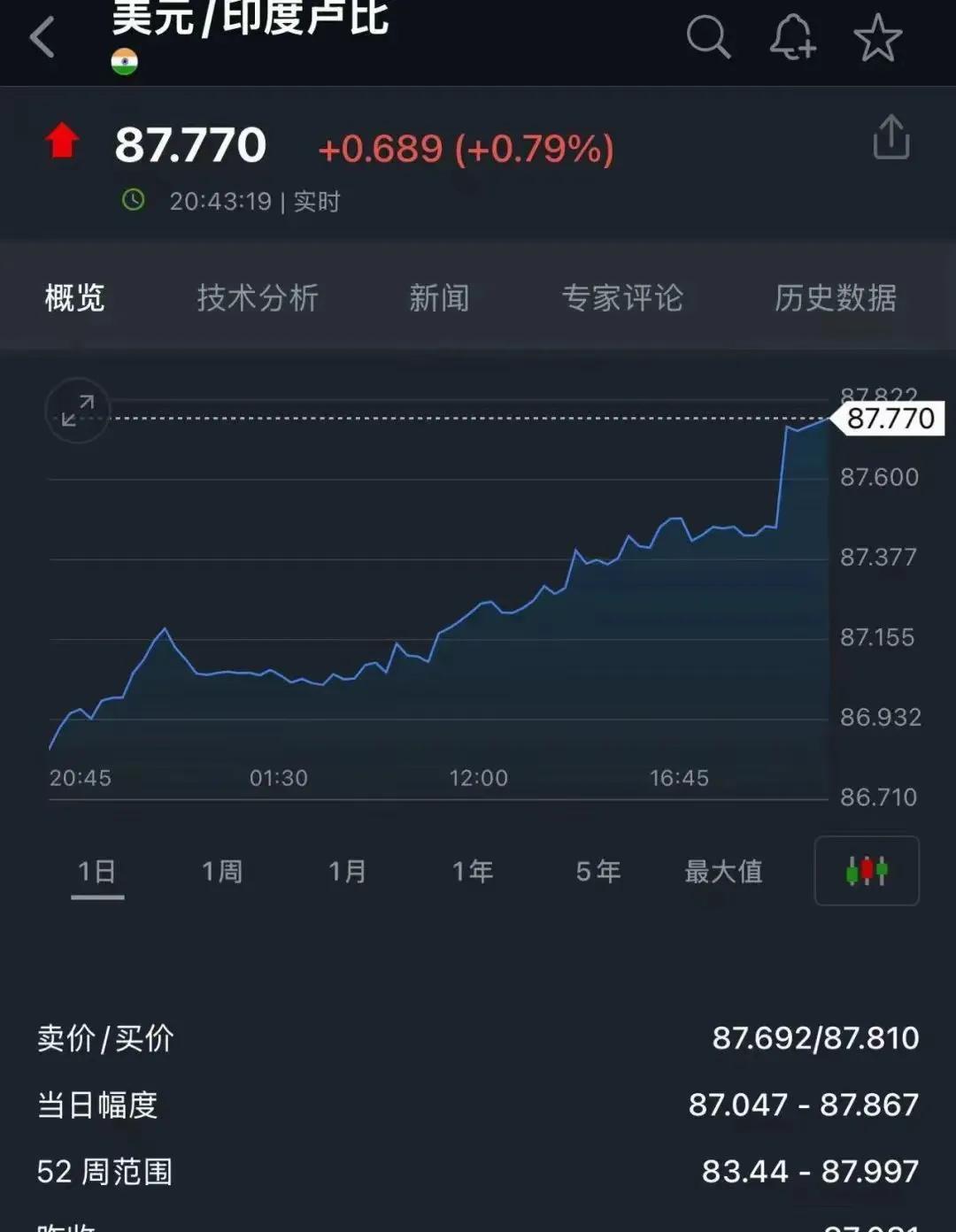
Task: Switch the chart to 1周
Action: click(222, 872)
